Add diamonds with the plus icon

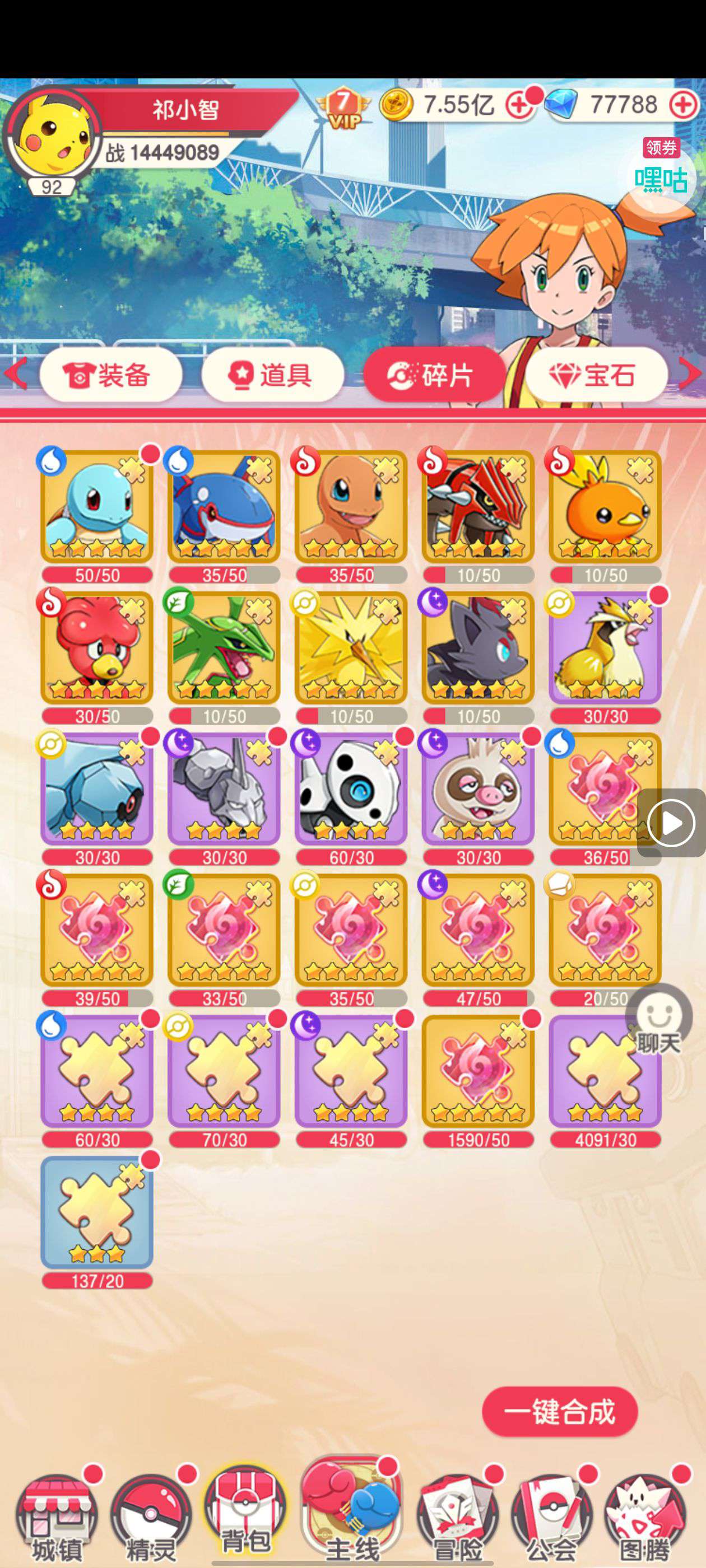click(683, 105)
